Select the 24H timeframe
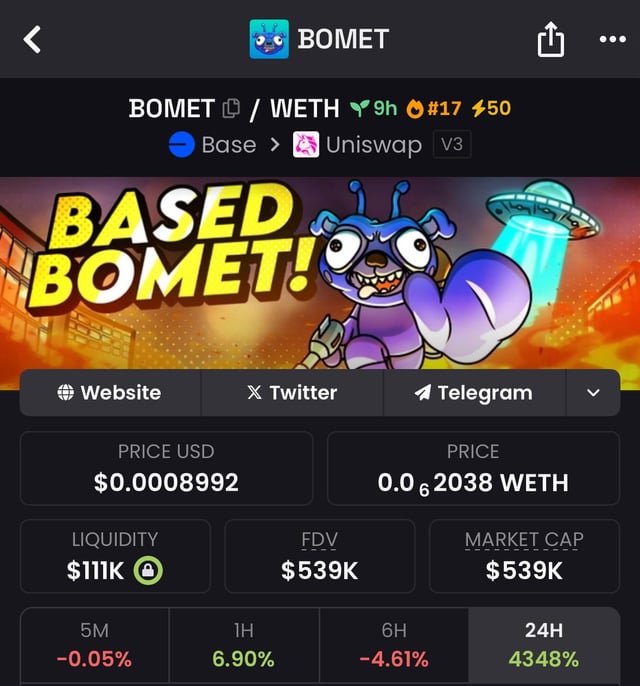 [x=543, y=645]
